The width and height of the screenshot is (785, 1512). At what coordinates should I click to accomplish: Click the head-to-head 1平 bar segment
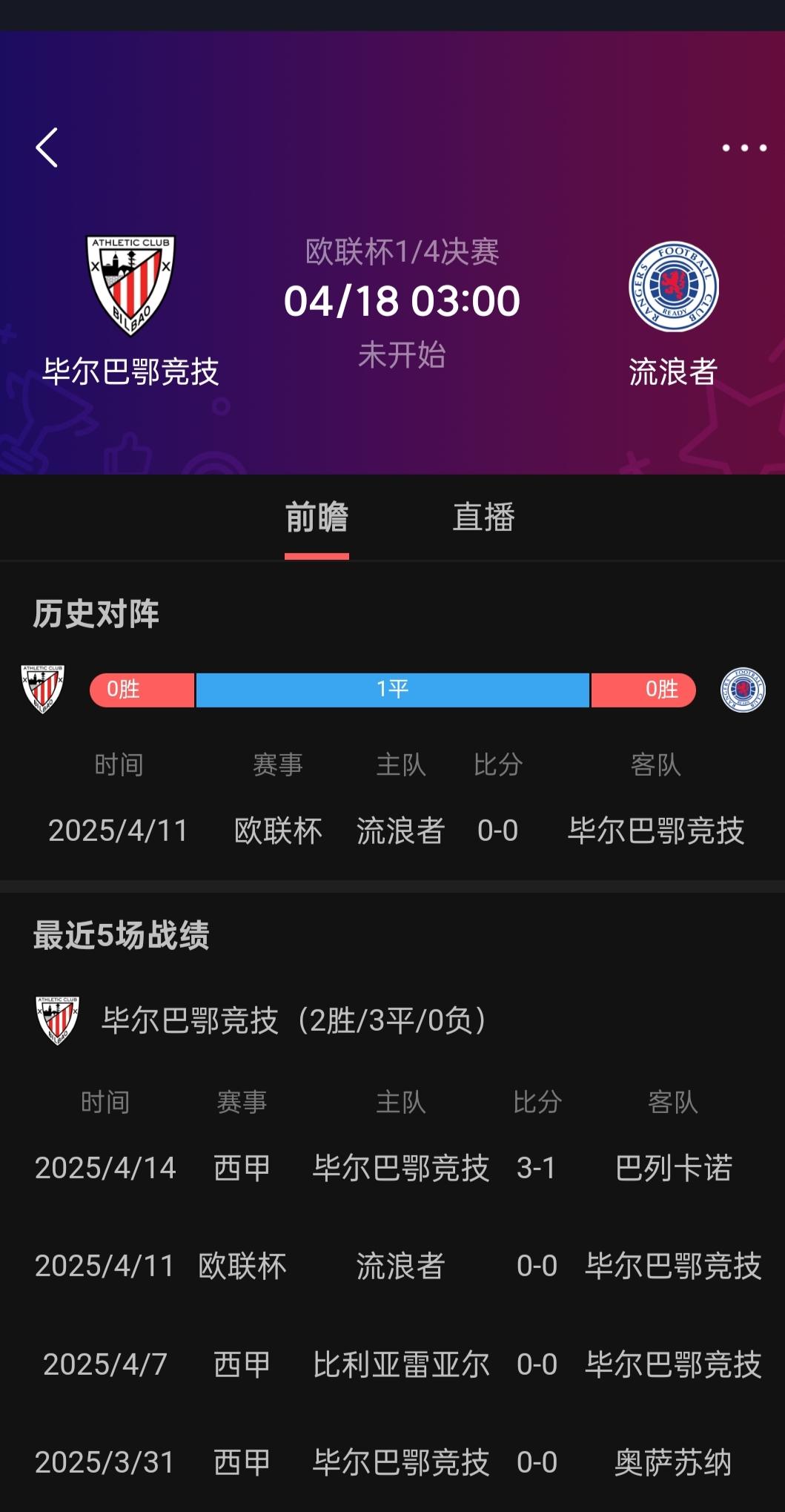click(392, 690)
